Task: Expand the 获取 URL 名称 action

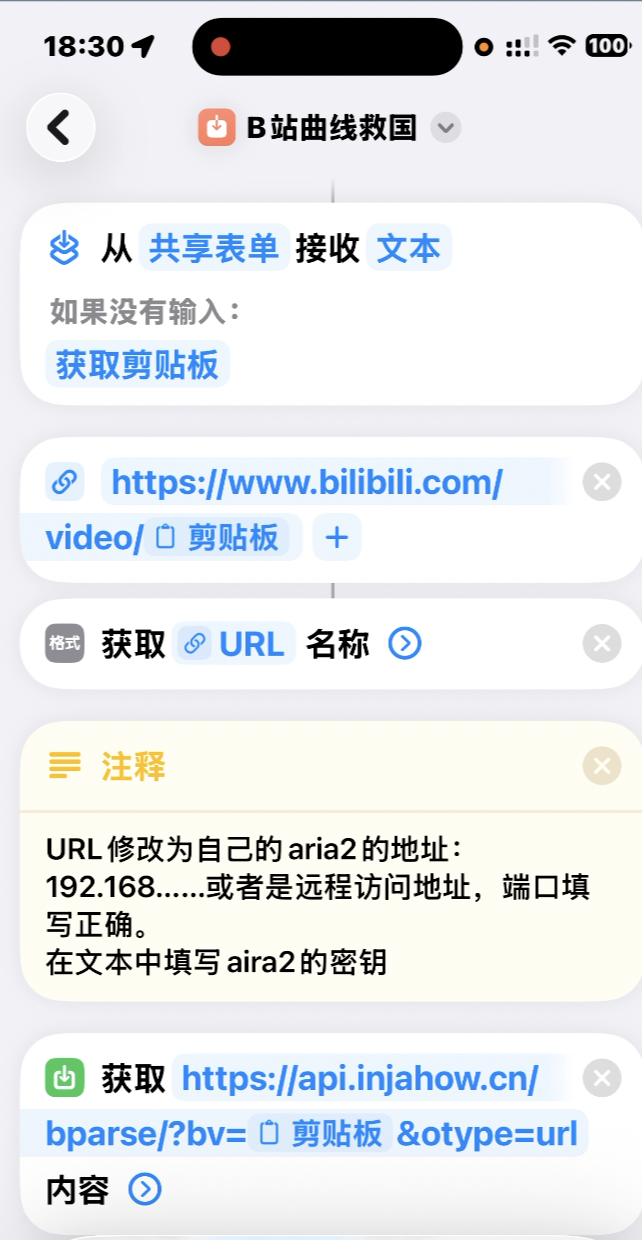Action: click(404, 644)
